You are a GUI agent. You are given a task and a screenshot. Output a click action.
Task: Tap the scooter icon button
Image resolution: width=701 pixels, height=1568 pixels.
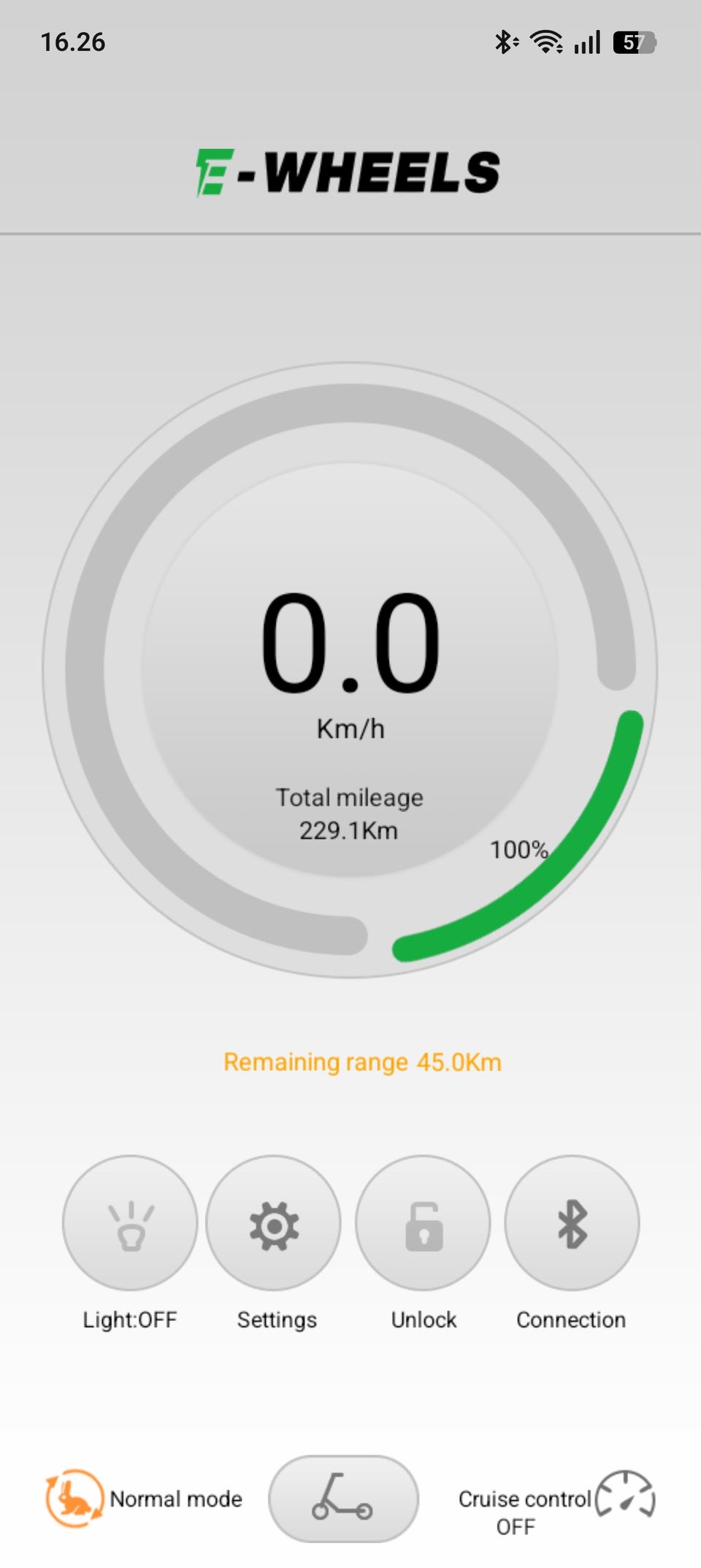click(343, 1499)
